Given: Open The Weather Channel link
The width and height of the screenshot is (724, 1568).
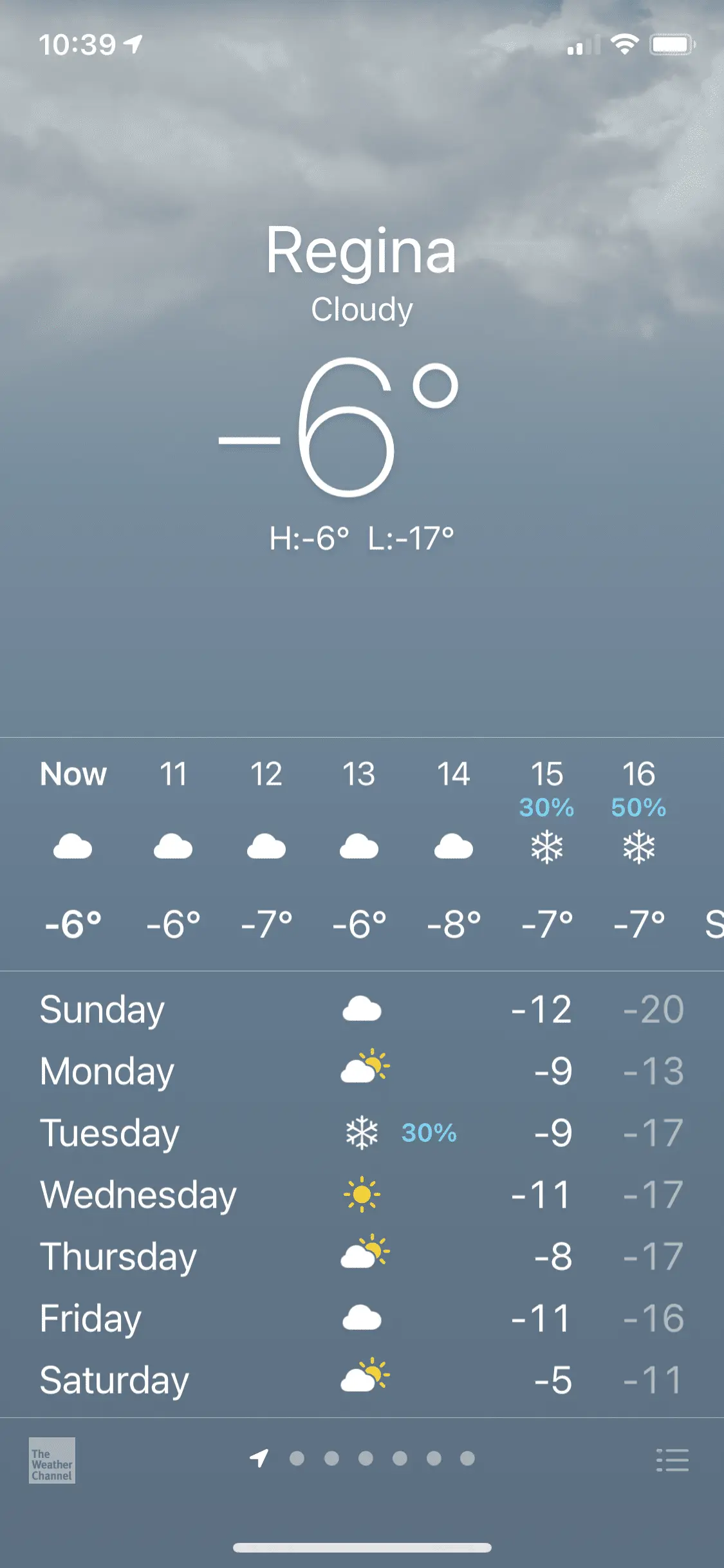Looking at the screenshot, I should tap(51, 1461).
